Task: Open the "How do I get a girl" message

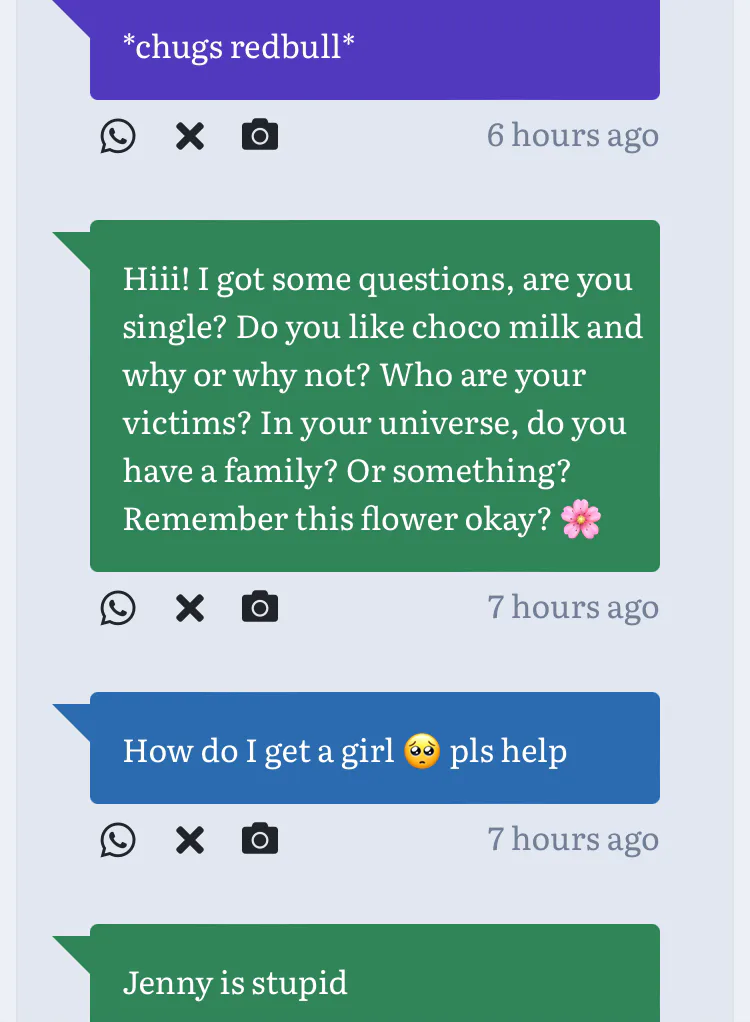Action: [x=375, y=749]
